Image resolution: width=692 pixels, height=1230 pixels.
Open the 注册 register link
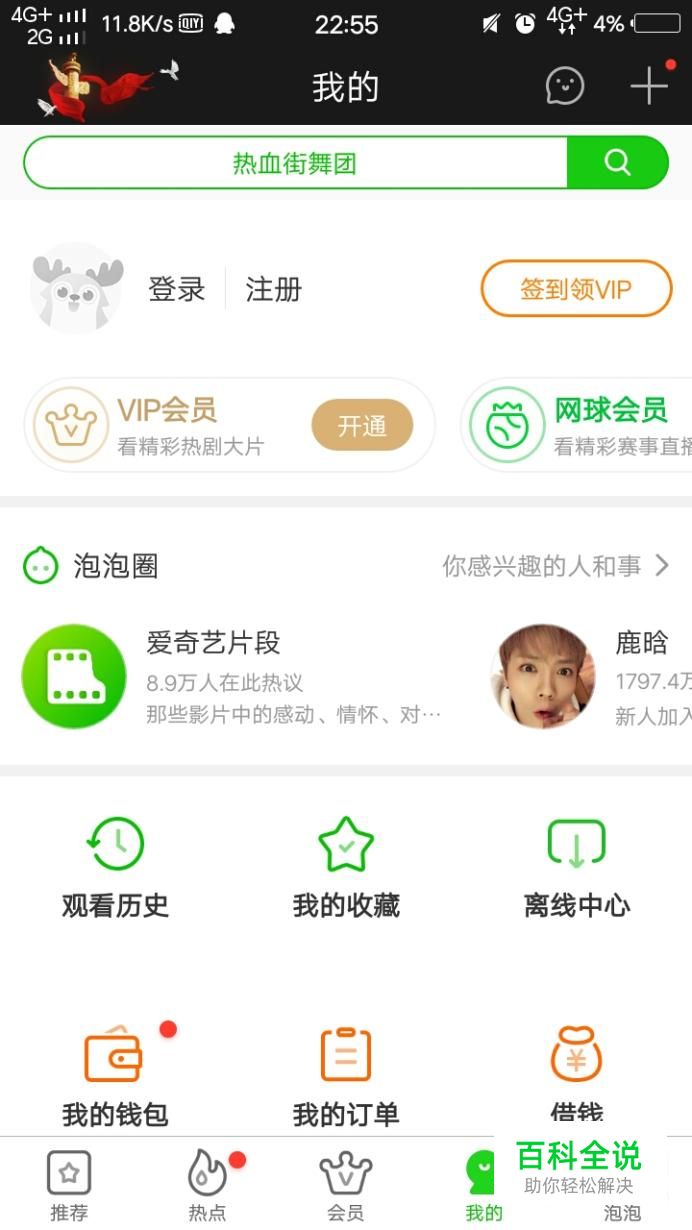click(273, 290)
